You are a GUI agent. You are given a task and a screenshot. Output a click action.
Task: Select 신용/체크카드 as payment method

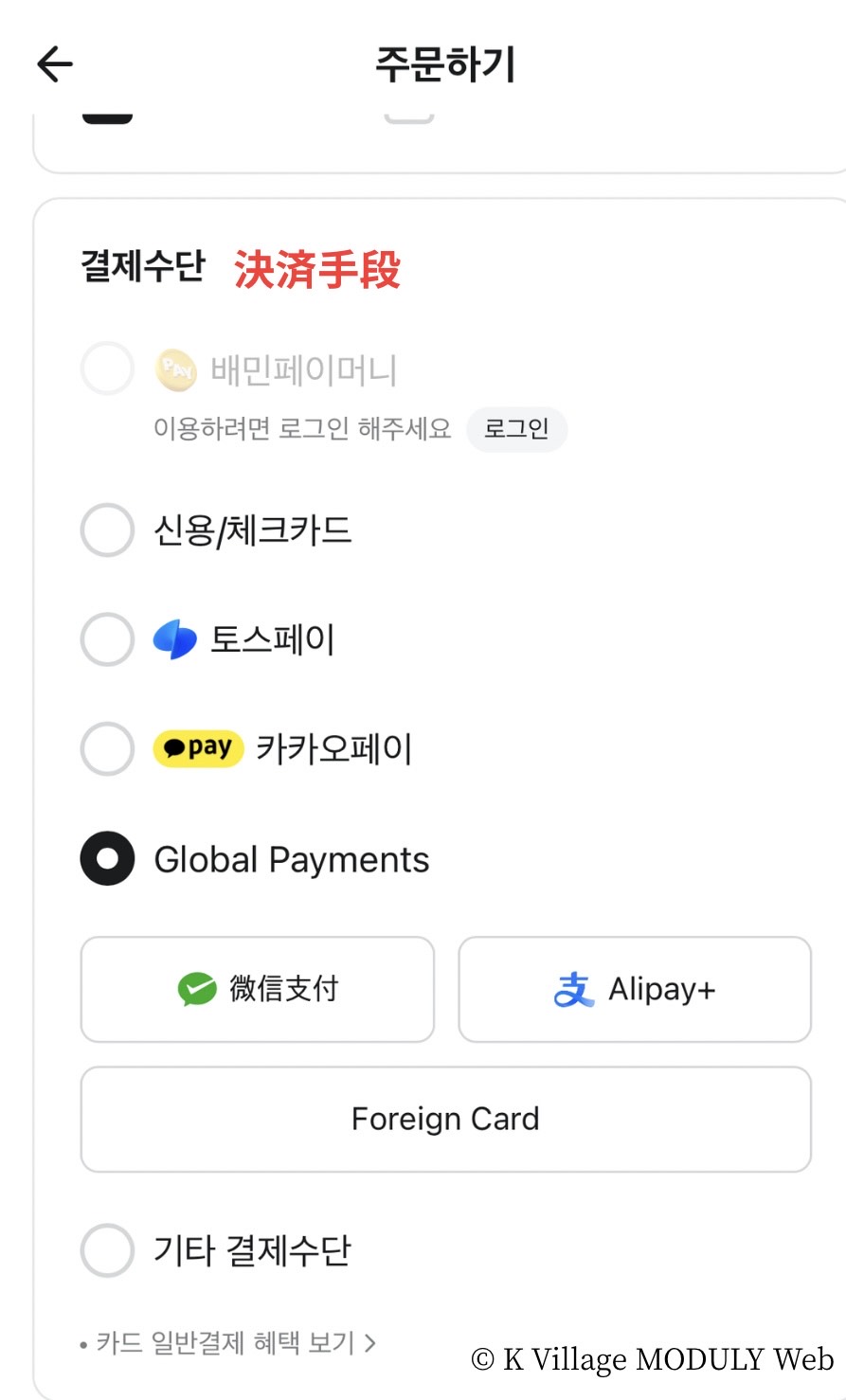click(108, 530)
